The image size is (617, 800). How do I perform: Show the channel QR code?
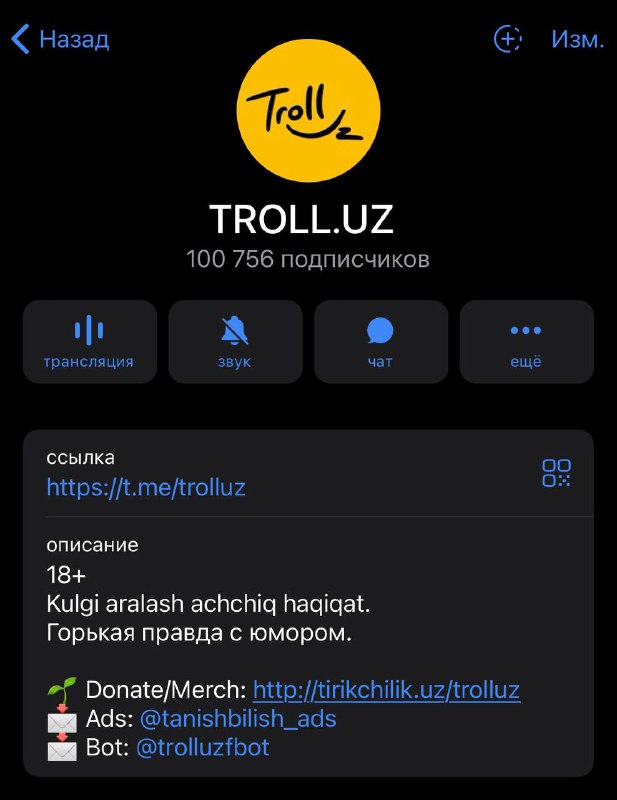click(556, 473)
